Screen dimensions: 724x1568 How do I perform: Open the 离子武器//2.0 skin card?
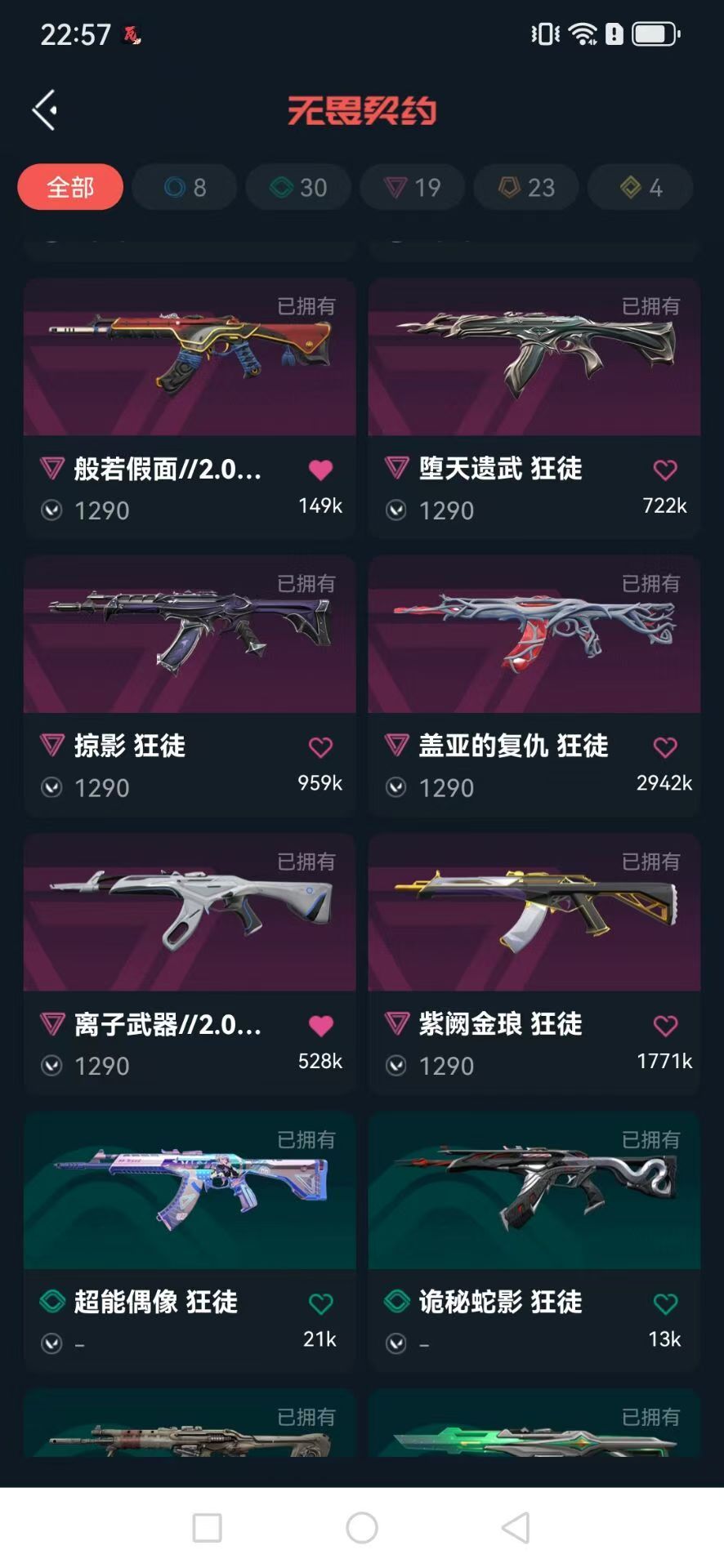(x=190, y=964)
